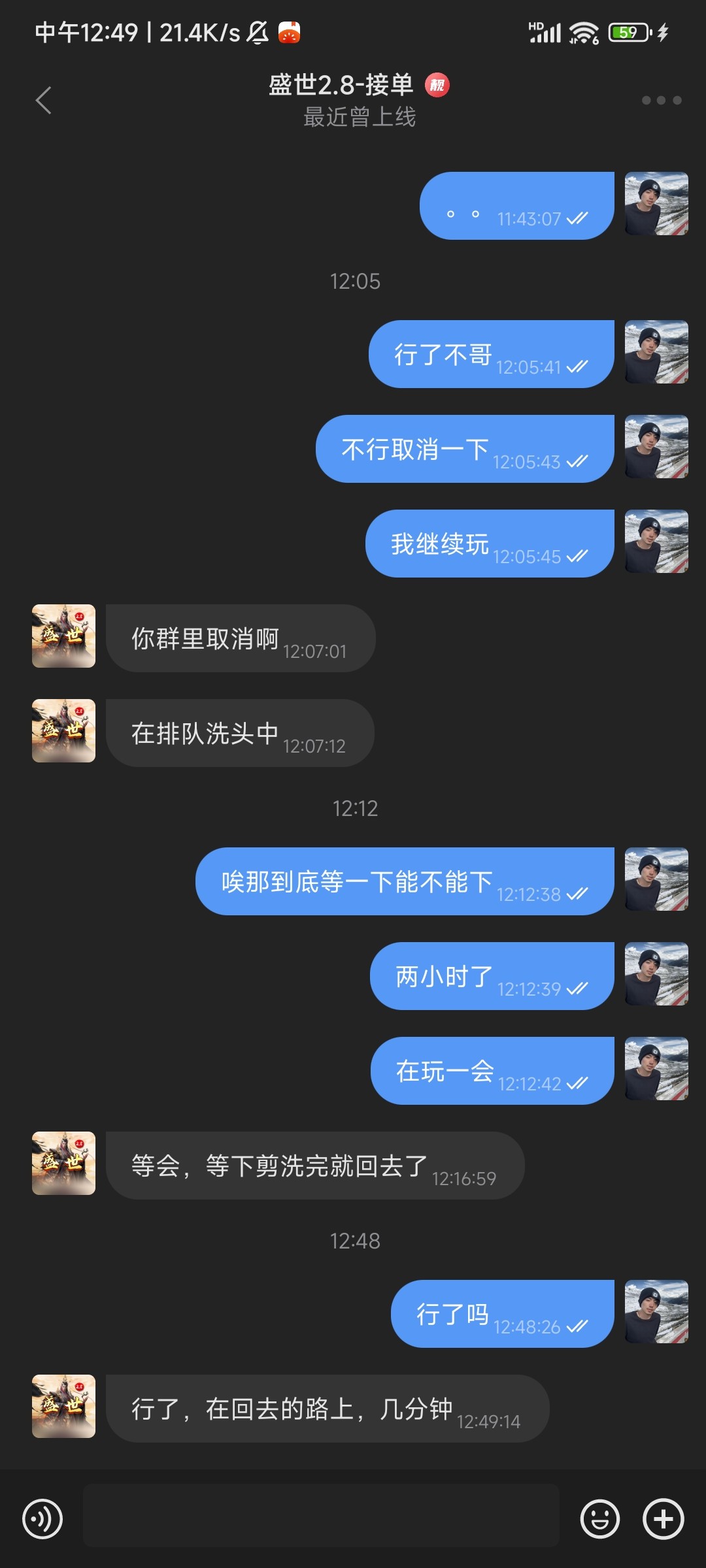This screenshot has width=706, height=1568.
Task: Go back using the top-left arrow
Action: [43, 100]
